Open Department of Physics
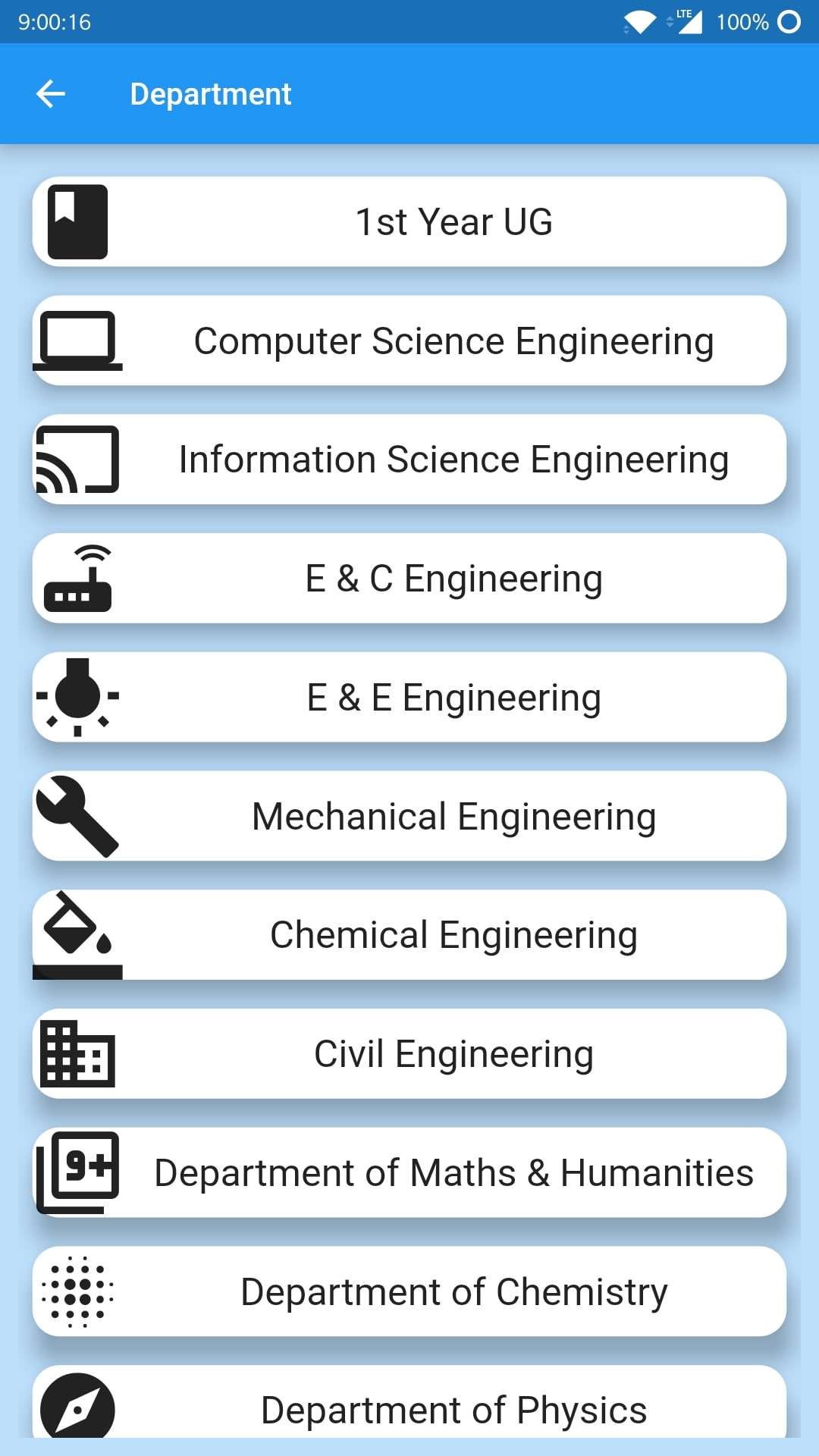Screen dimensions: 819x1456 tap(409, 1407)
